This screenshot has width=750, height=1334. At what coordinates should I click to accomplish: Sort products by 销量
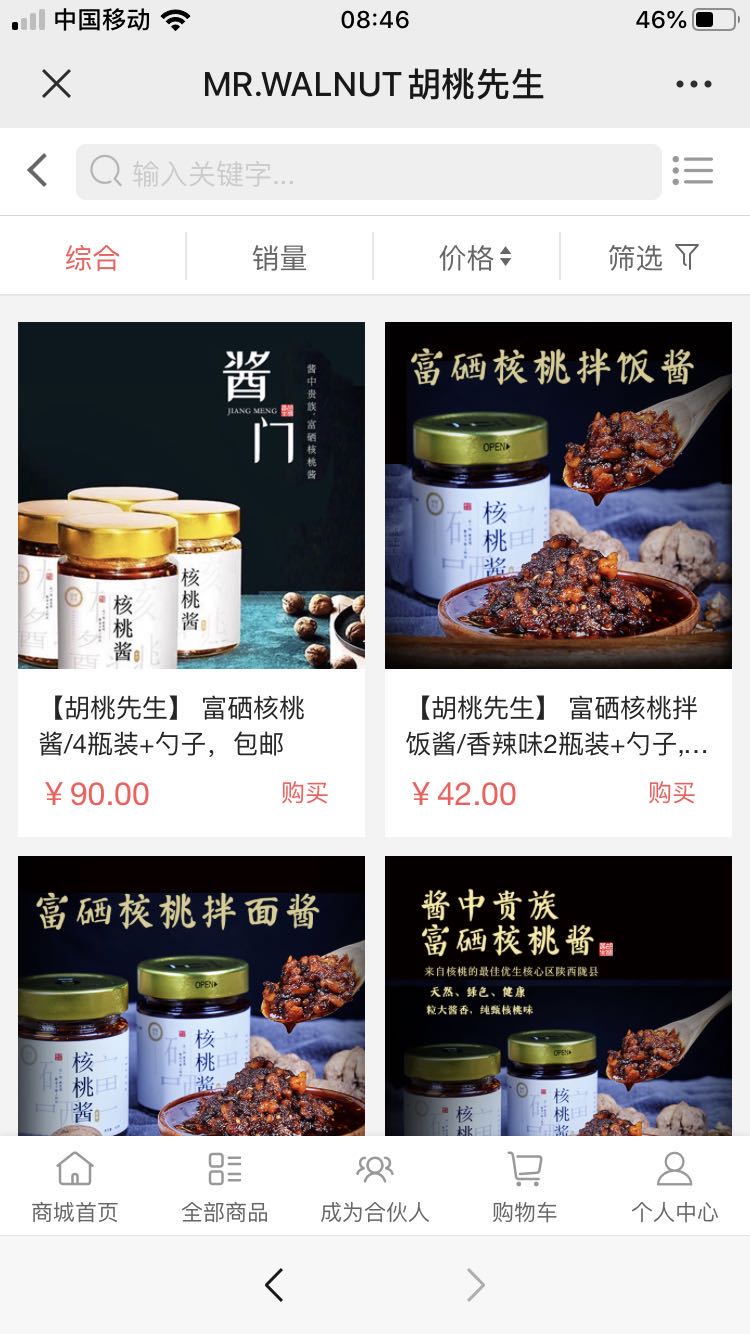point(279,258)
